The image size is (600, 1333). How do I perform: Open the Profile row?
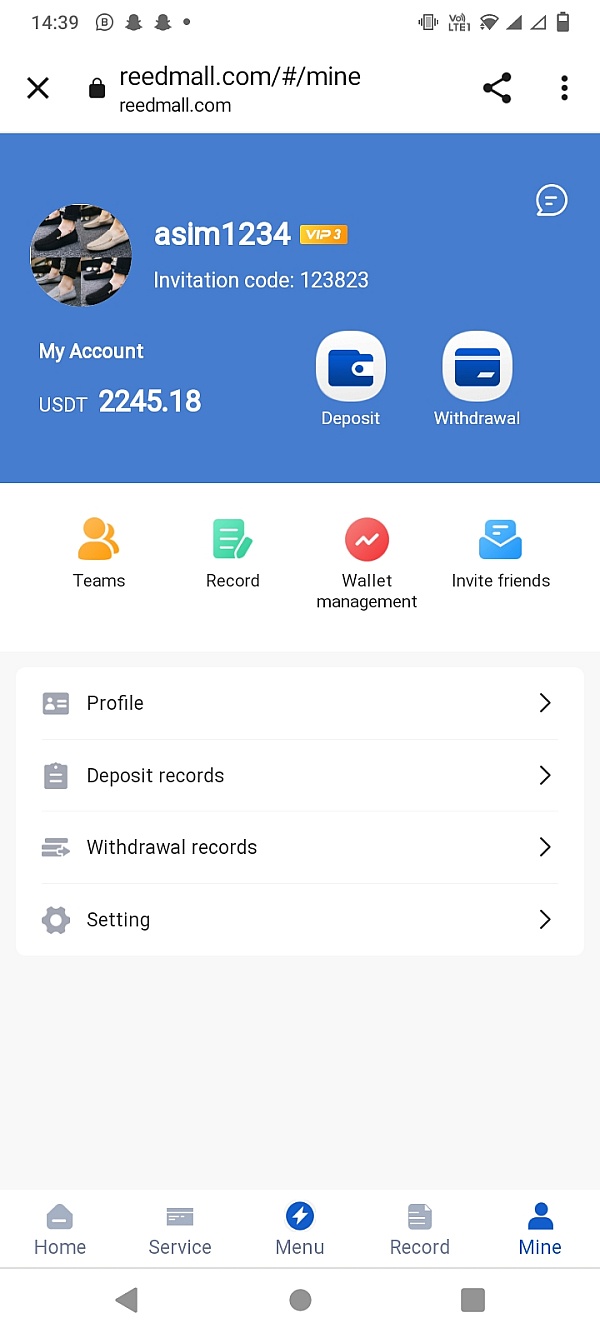[x=300, y=703]
